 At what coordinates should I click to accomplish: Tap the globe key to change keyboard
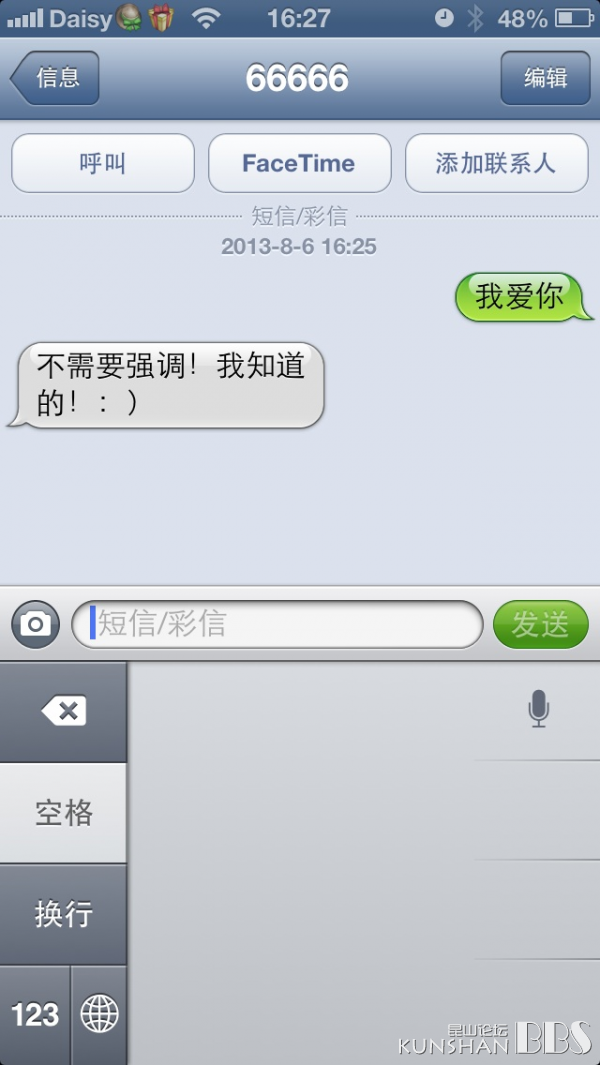[99, 1015]
